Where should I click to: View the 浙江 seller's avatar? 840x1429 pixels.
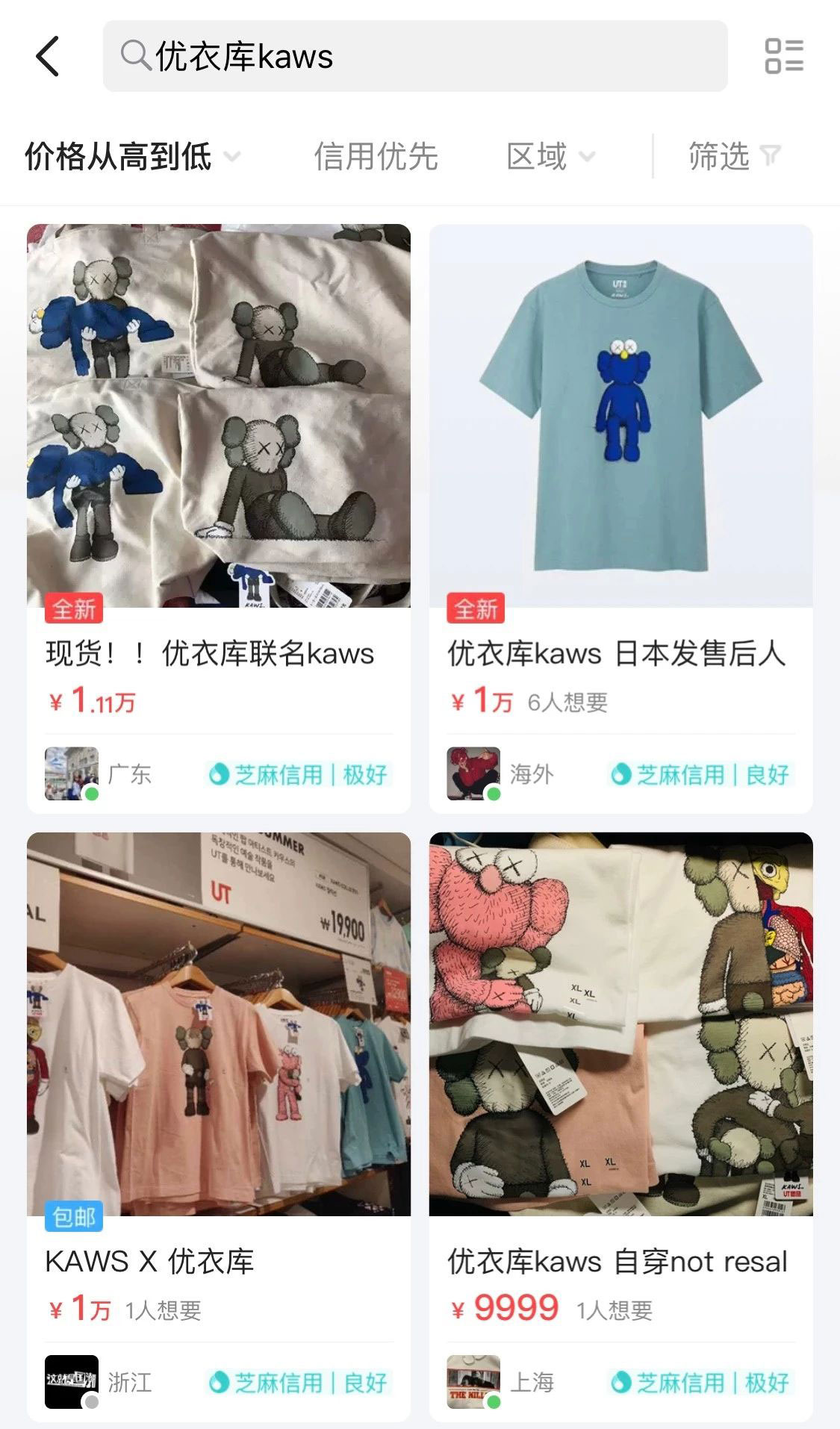point(72,1381)
